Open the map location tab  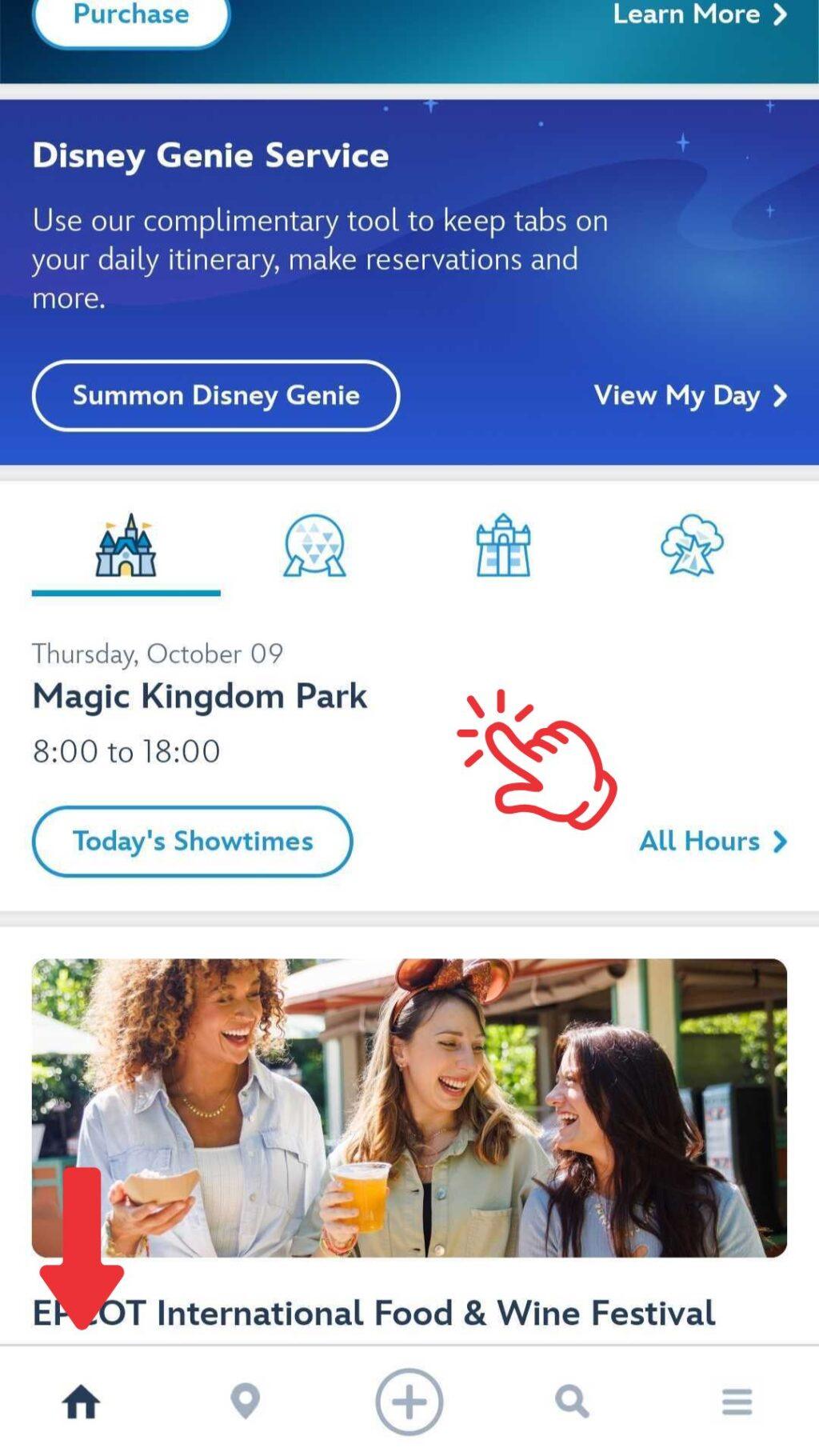point(246,1402)
